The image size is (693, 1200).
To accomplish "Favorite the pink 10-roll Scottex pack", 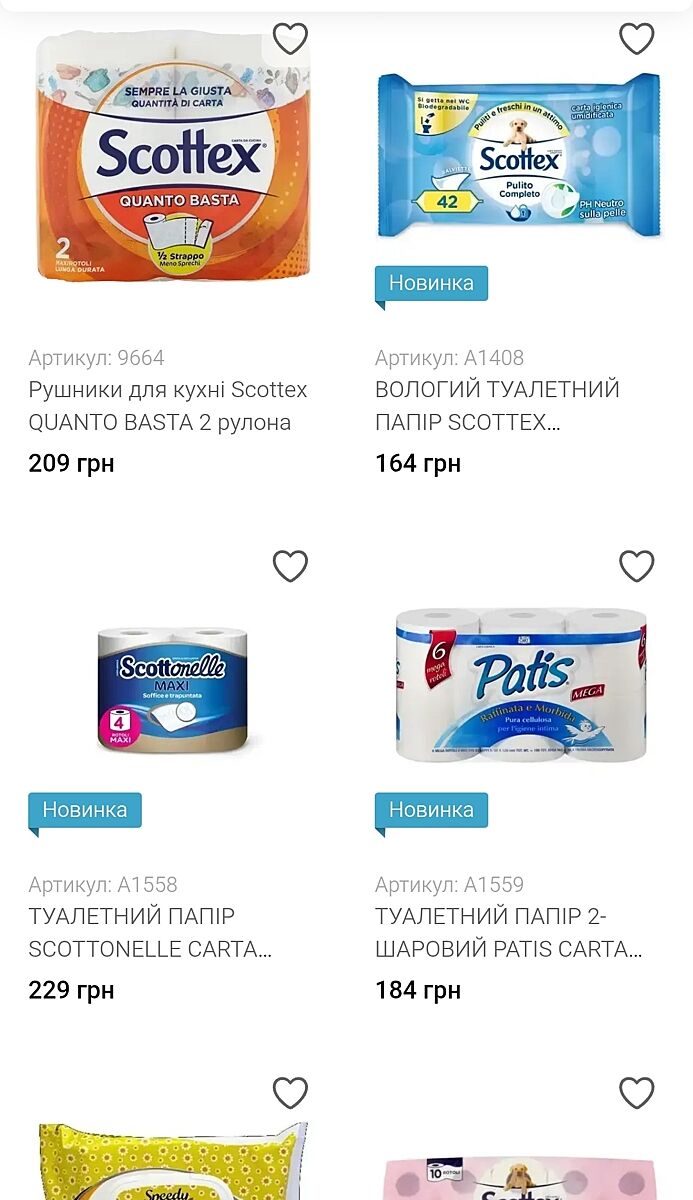I will (636, 1093).
